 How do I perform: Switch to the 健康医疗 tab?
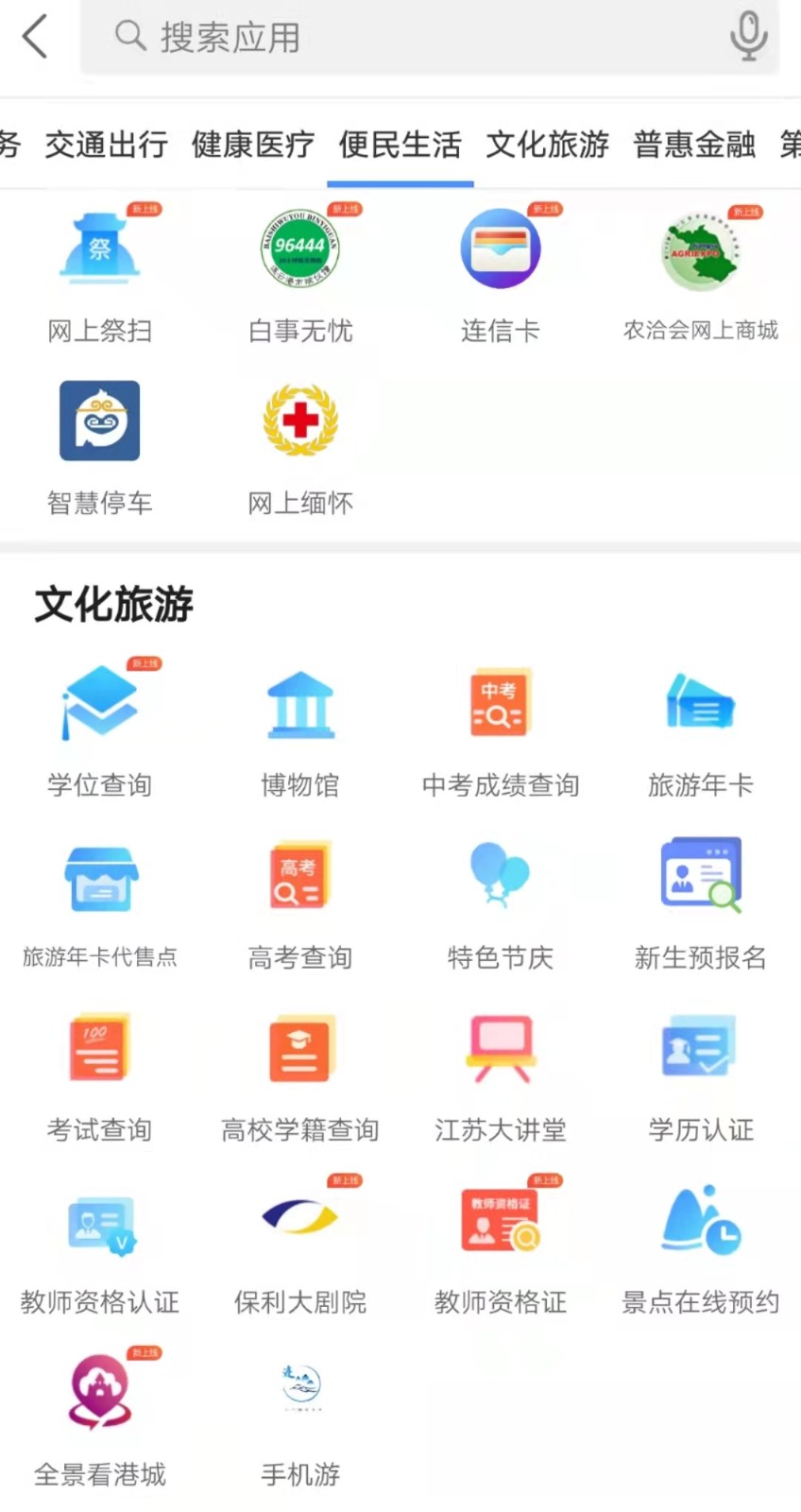coord(253,145)
